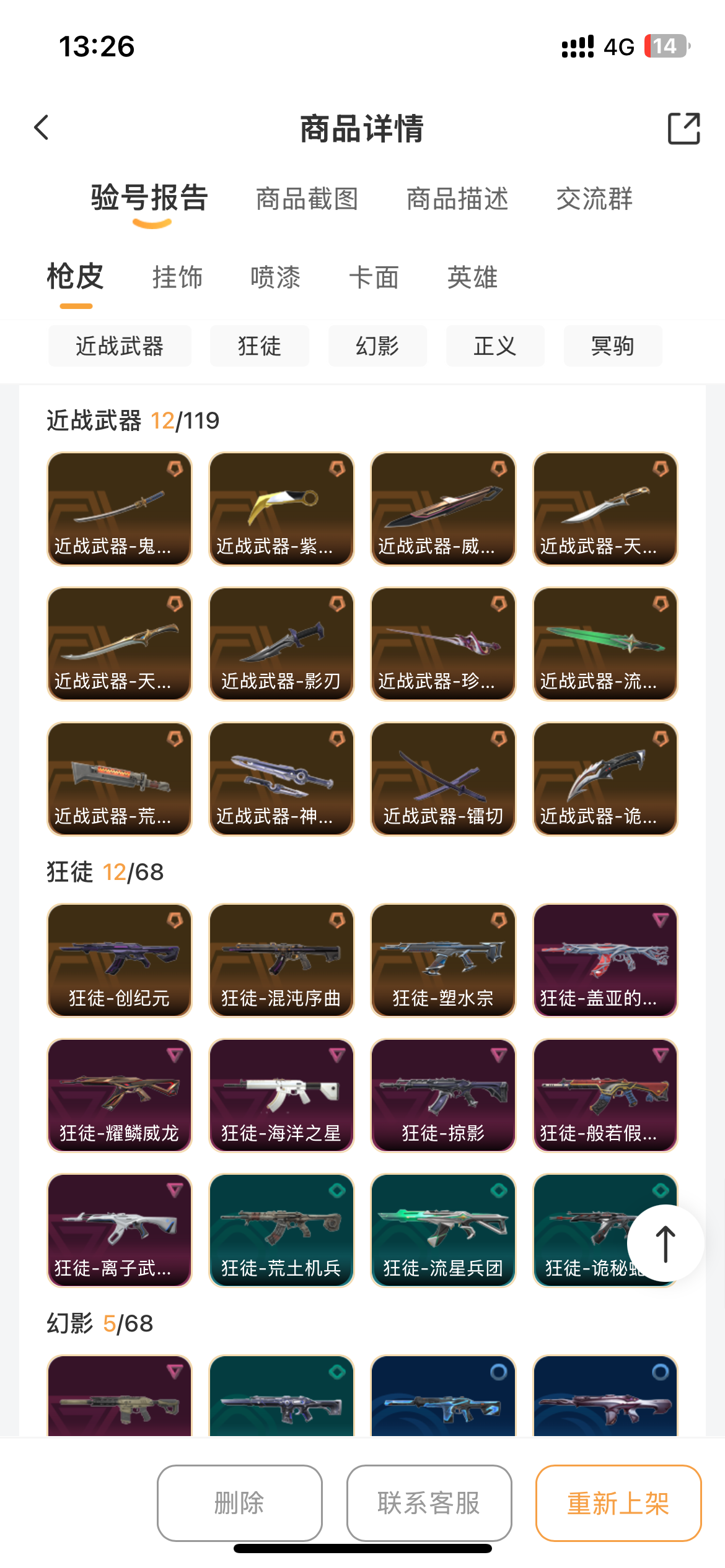This screenshot has width=725, height=1568.
Task: Switch to 商品截图 tab
Action: click(x=307, y=199)
